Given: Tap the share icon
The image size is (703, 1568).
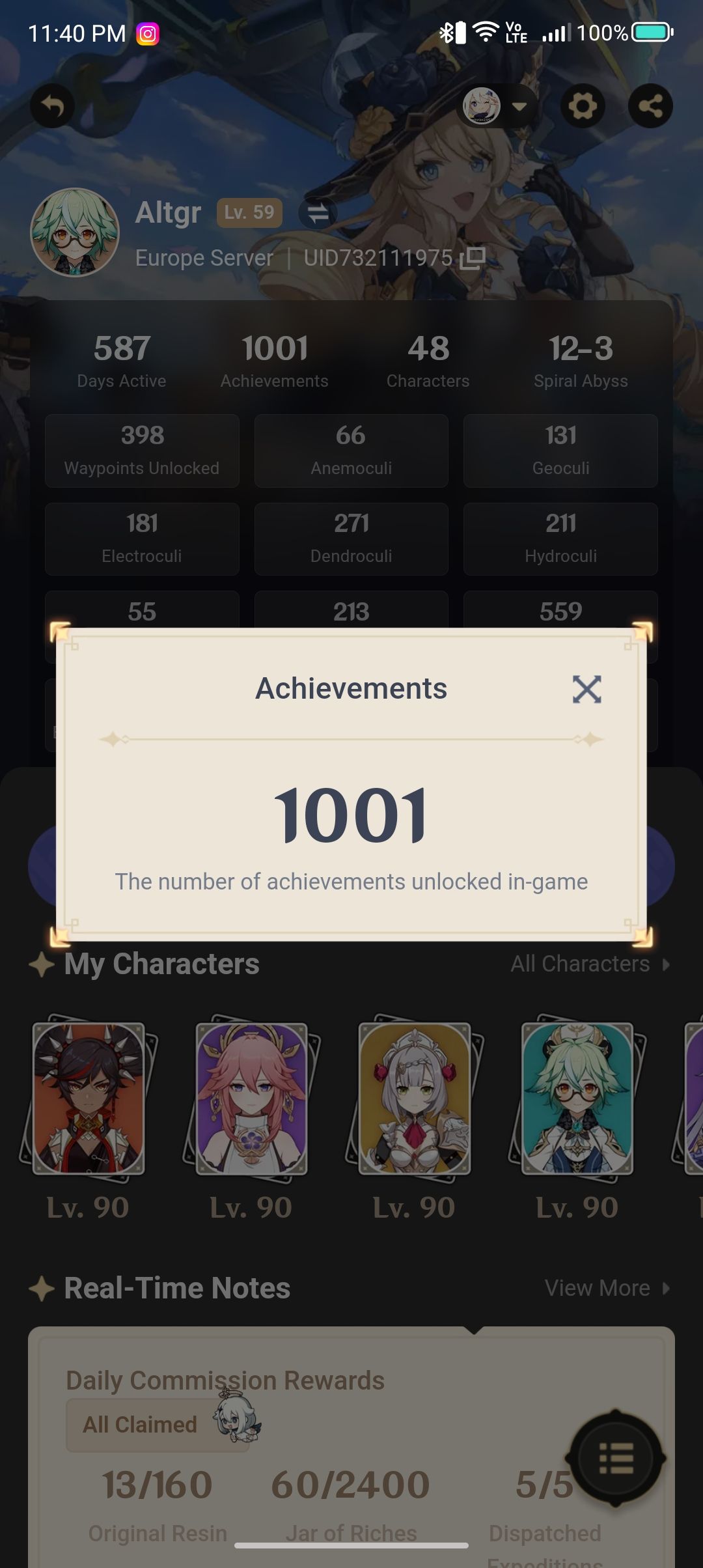Looking at the screenshot, I should 650,105.
